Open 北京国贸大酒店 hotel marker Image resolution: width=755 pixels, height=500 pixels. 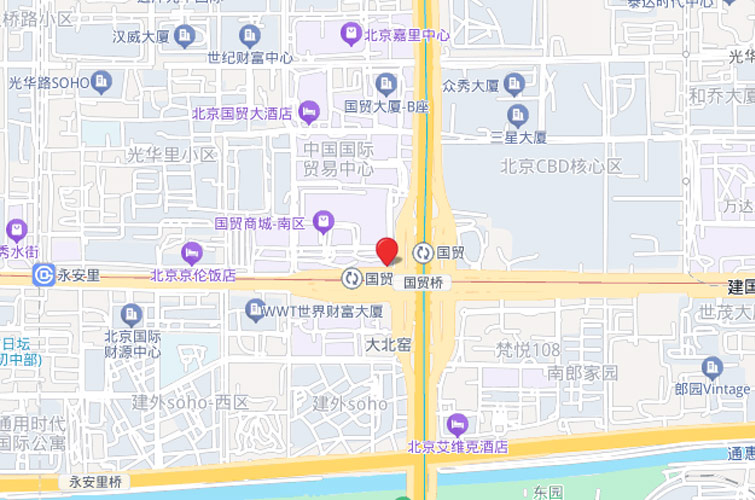point(309,109)
